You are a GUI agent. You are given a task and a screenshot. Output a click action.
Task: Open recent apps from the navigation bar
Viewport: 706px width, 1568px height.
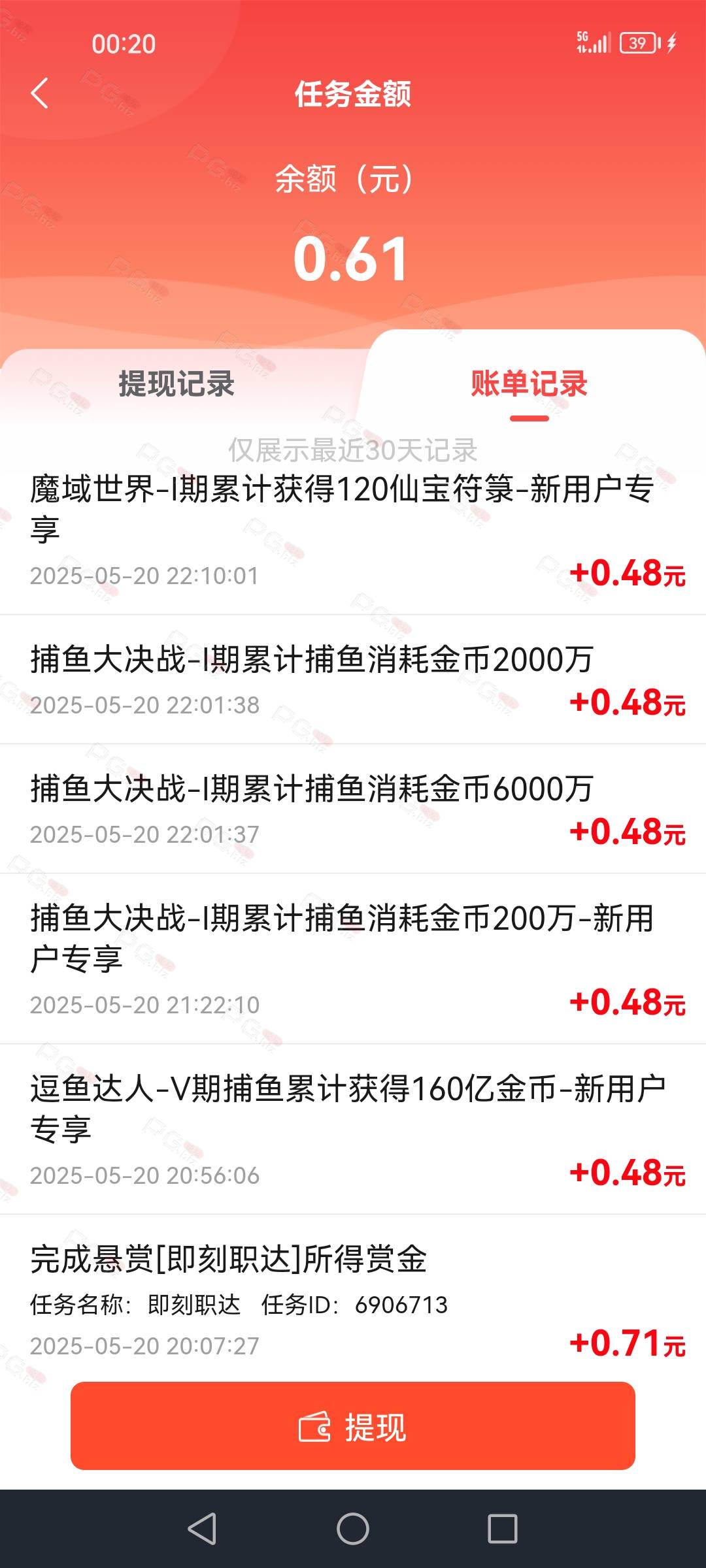503,1529
